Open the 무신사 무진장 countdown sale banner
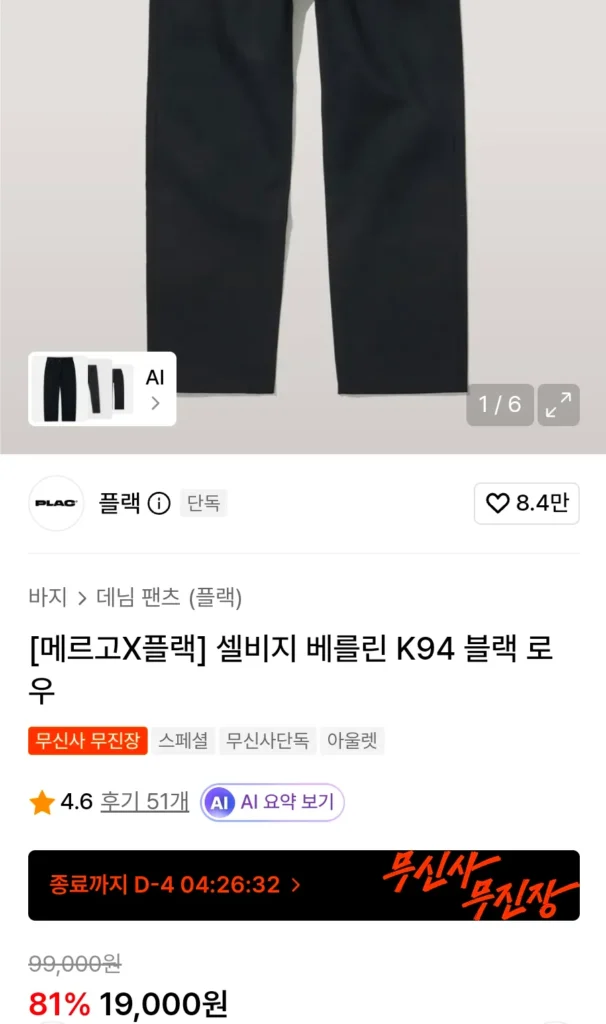This screenshot has height=1024, width=606. click(x=304, y=885)
